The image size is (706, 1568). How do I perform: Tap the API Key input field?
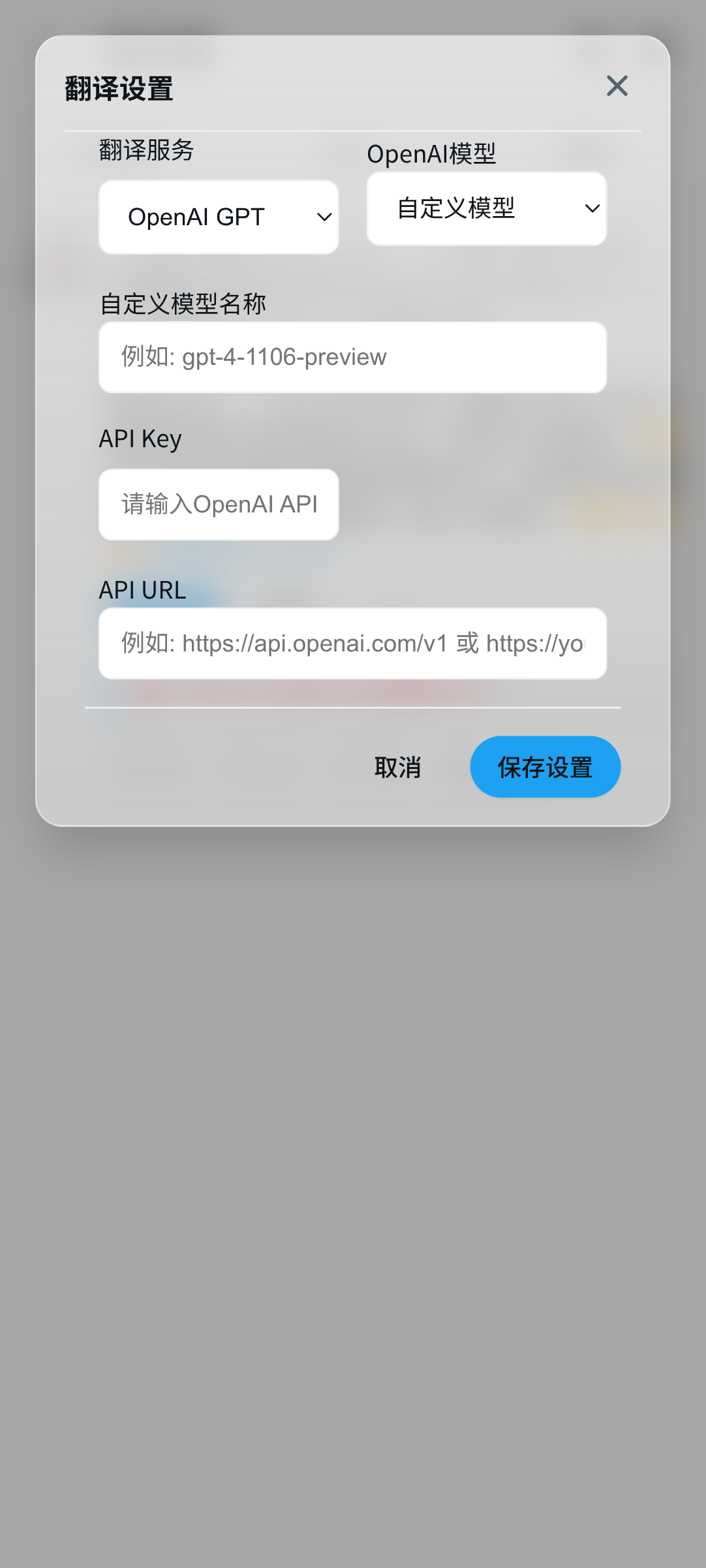point(219,505)
